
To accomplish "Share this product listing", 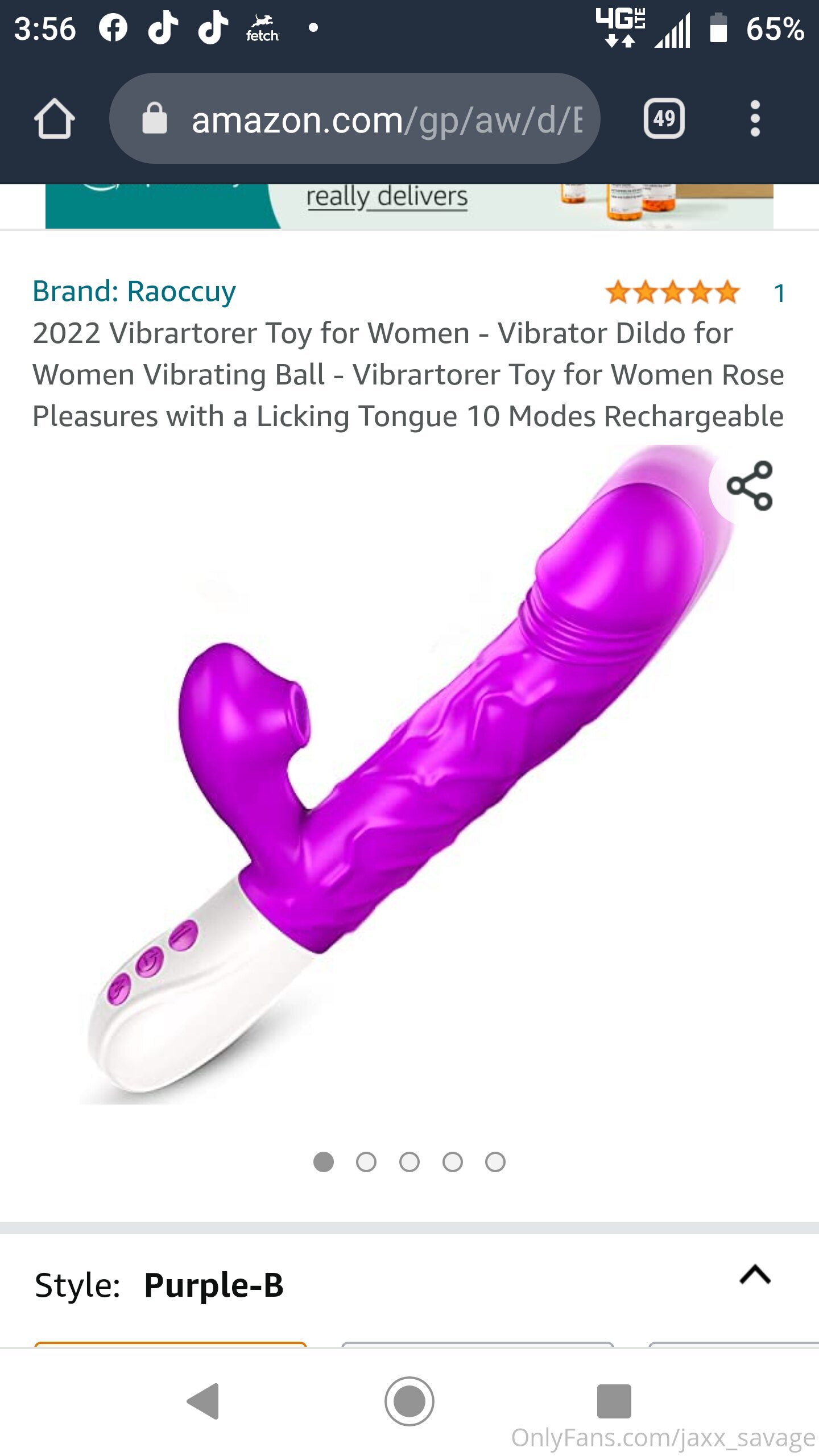I will (750, 486).
